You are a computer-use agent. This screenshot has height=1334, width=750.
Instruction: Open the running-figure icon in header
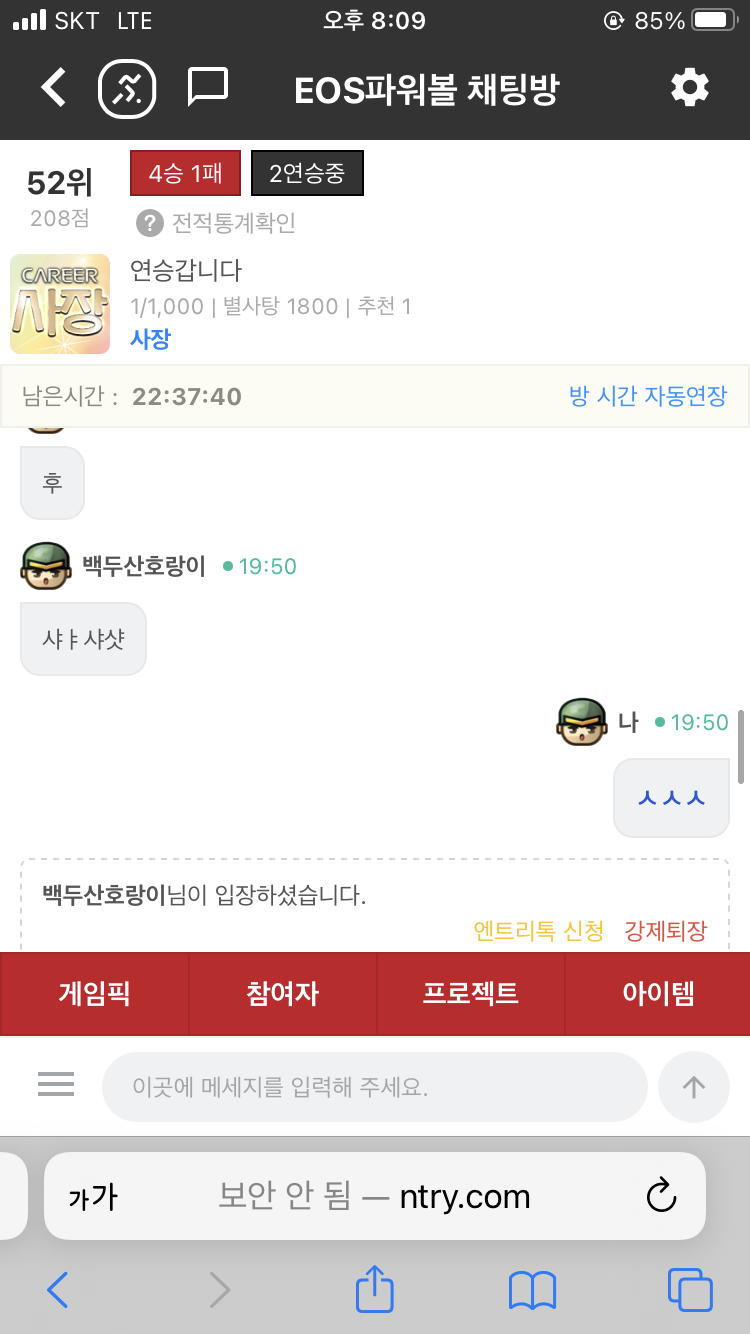click(x=127, y=89)
